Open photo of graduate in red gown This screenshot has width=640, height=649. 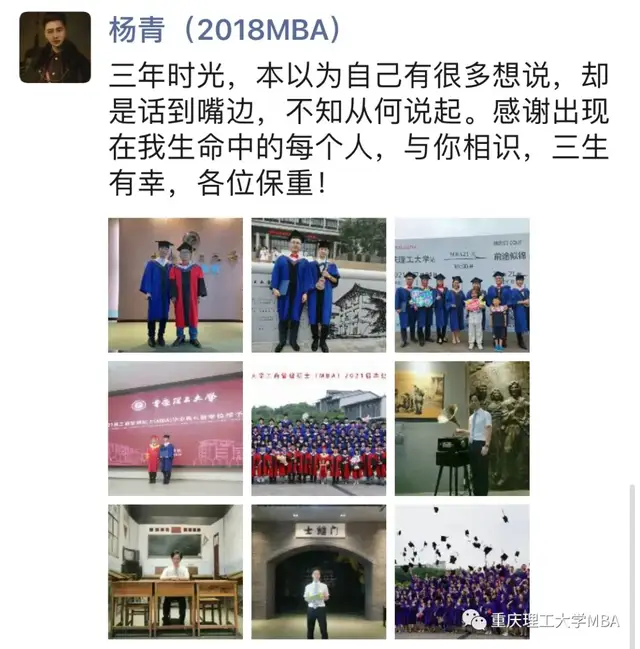[175, 285]
